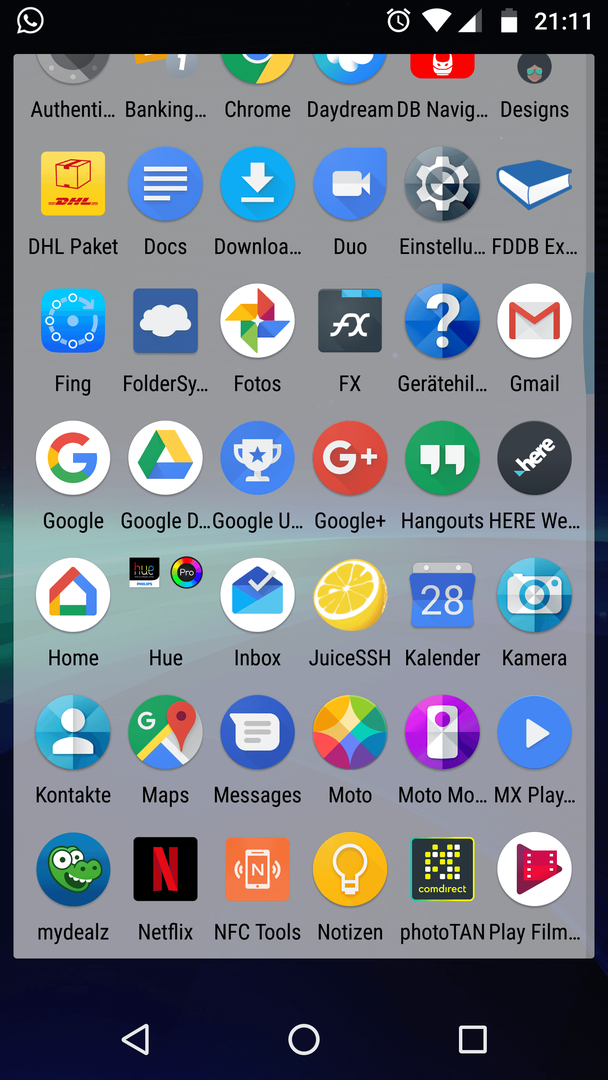Launch Netflix
This screenshot has width=608, height=1080.
pyautogui.click(x=165, y=870)
